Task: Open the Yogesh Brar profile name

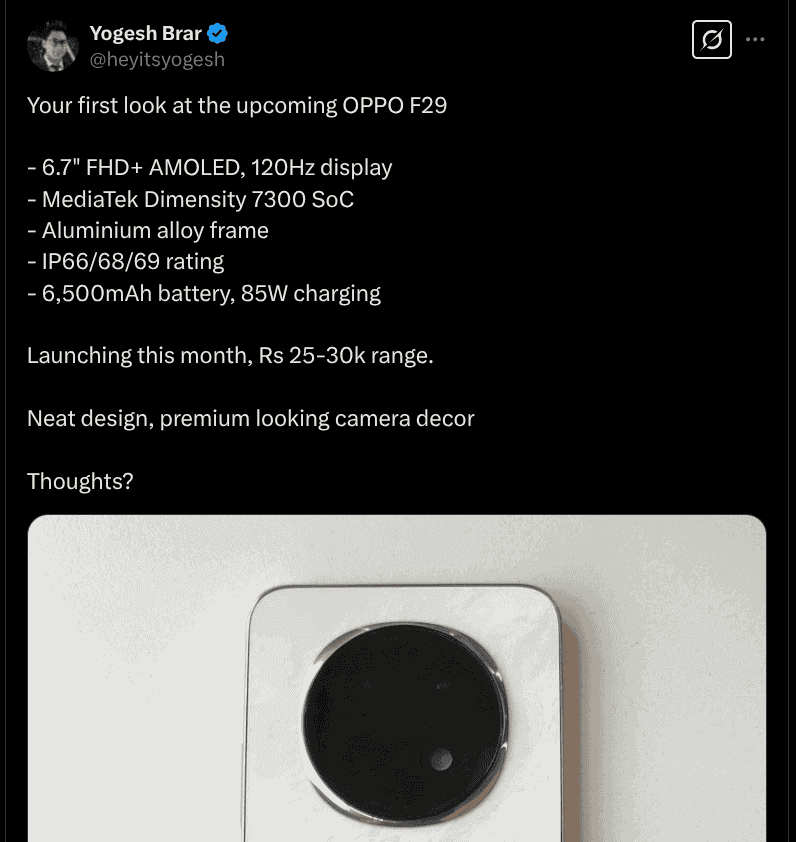Action: click(145, 33)
